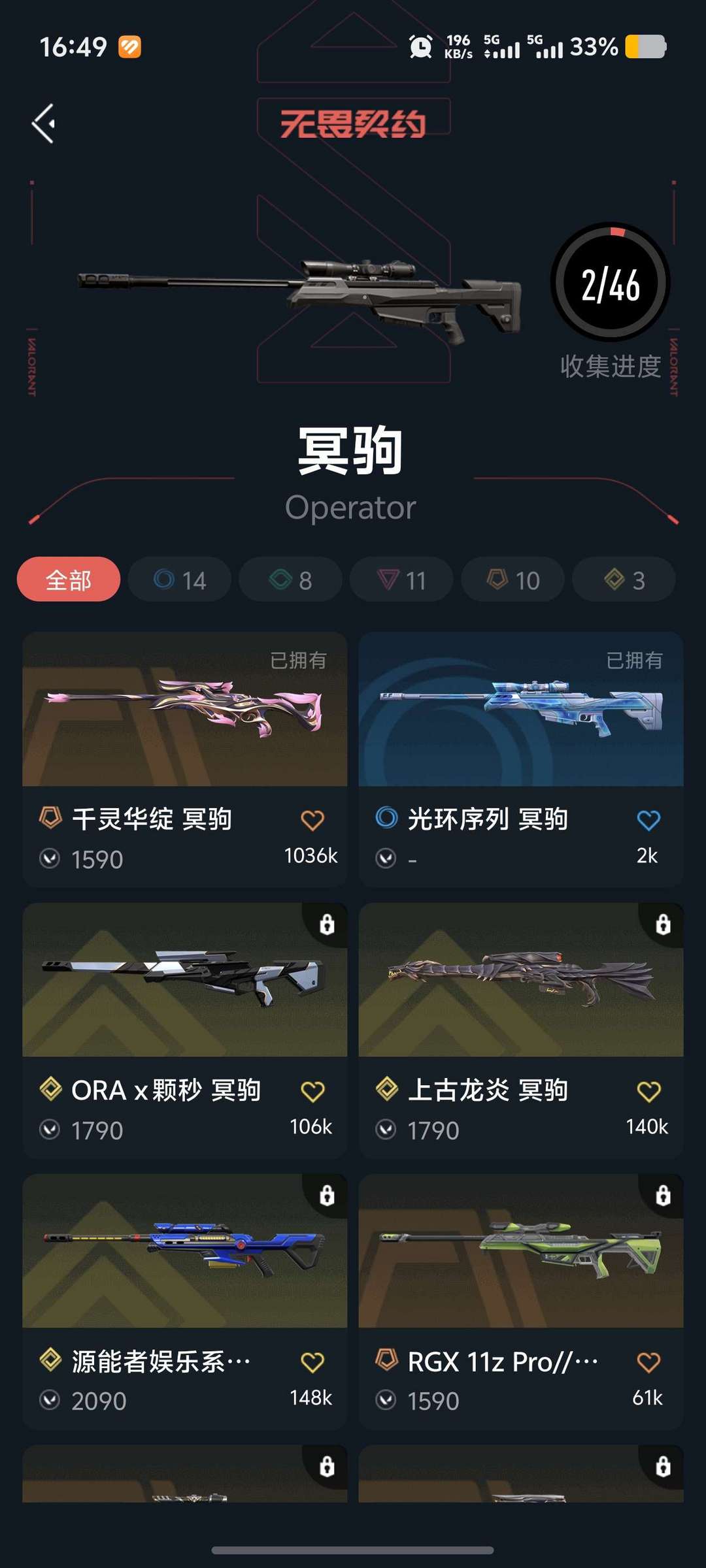Screen dimensions: 706x1568
Task: Filter skins by the tier showing 3
Action: pyautogui.click(x=624, y=580)
